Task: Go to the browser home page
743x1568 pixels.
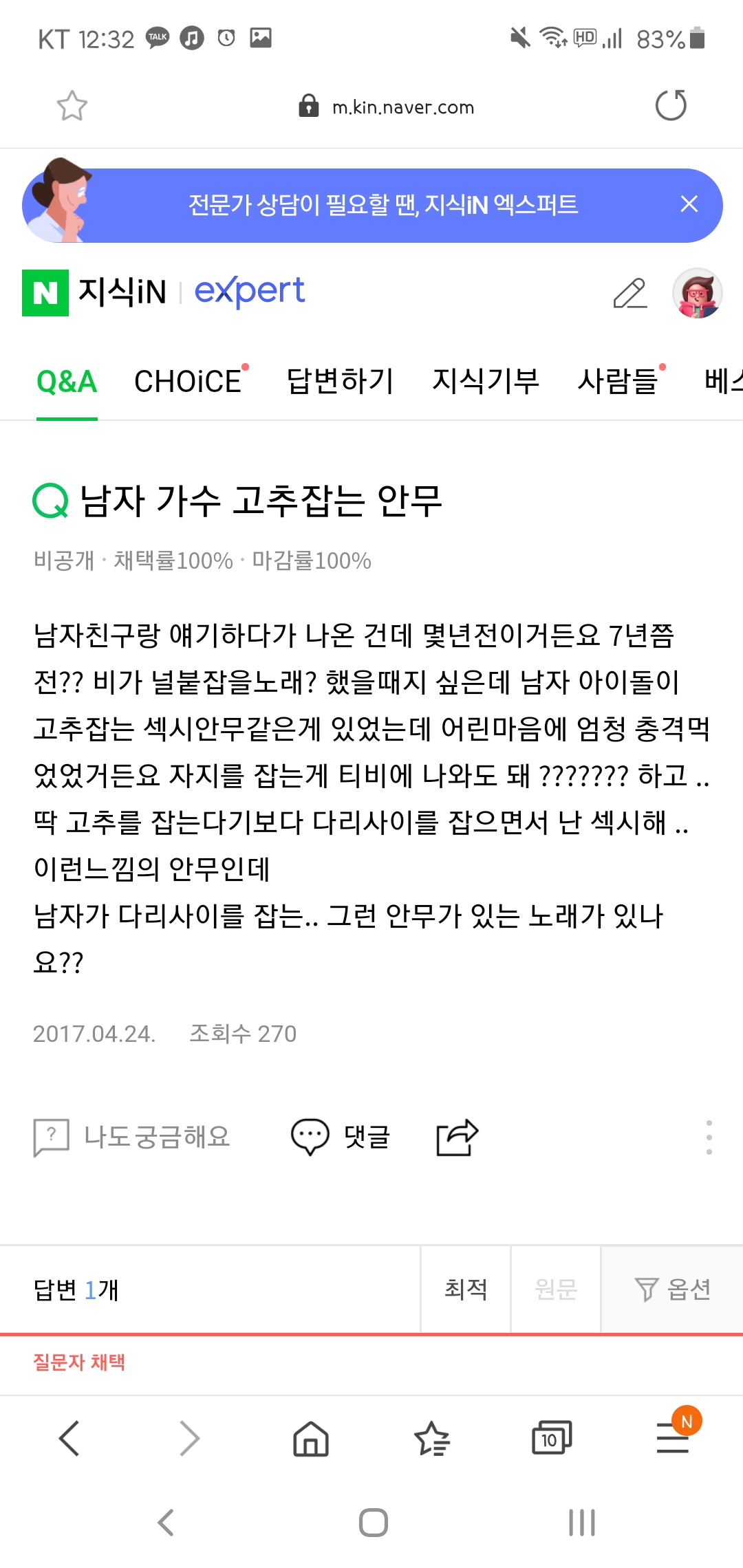Action: pos(311,1439)
